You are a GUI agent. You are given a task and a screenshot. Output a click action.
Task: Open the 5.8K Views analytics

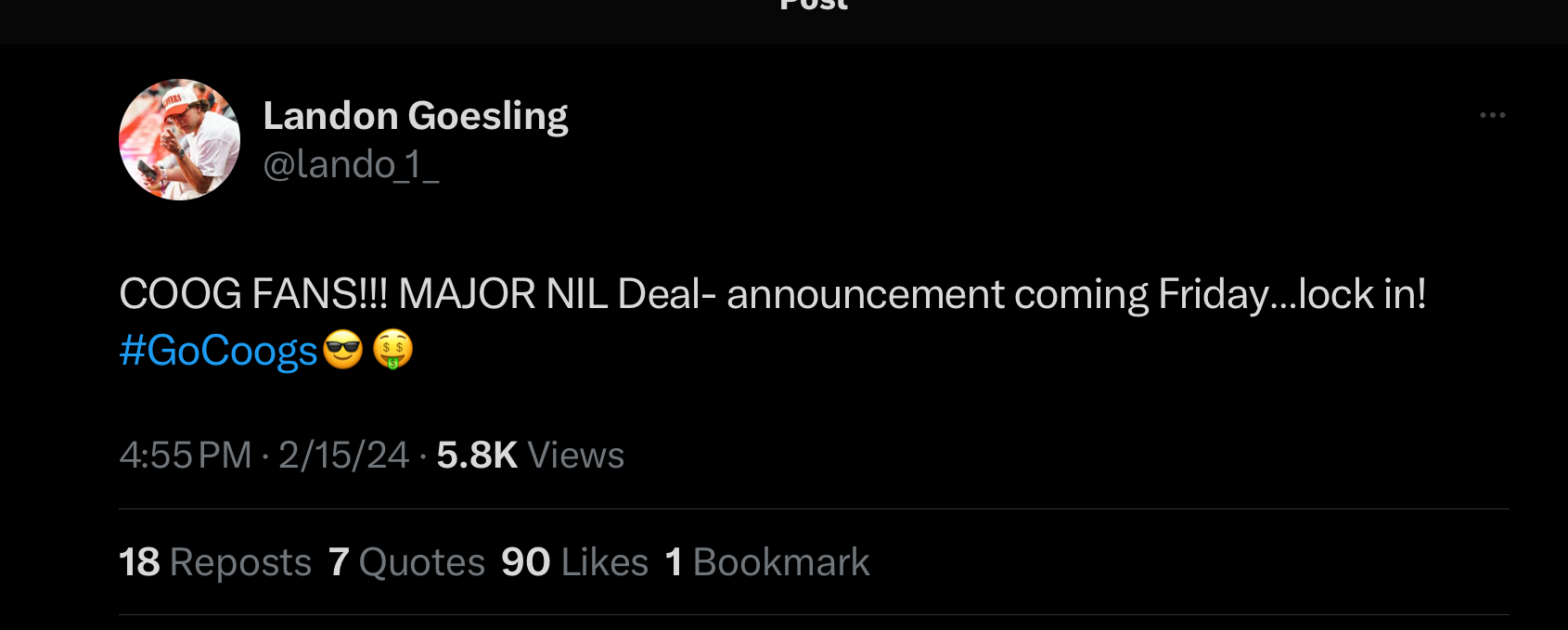pos(530,456)
